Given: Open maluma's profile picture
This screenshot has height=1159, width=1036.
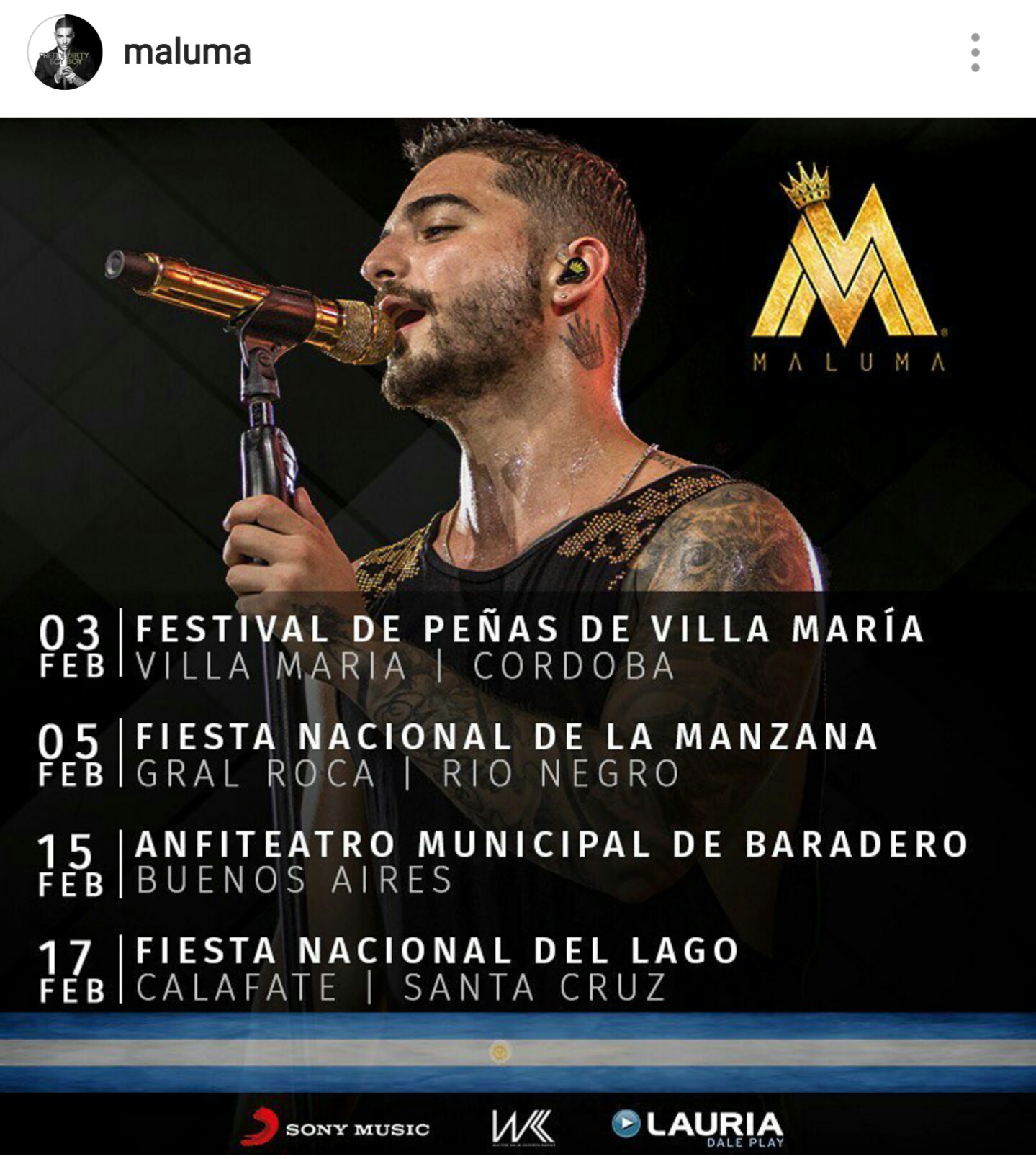Looking at the screenshot, I should [64, 53].
